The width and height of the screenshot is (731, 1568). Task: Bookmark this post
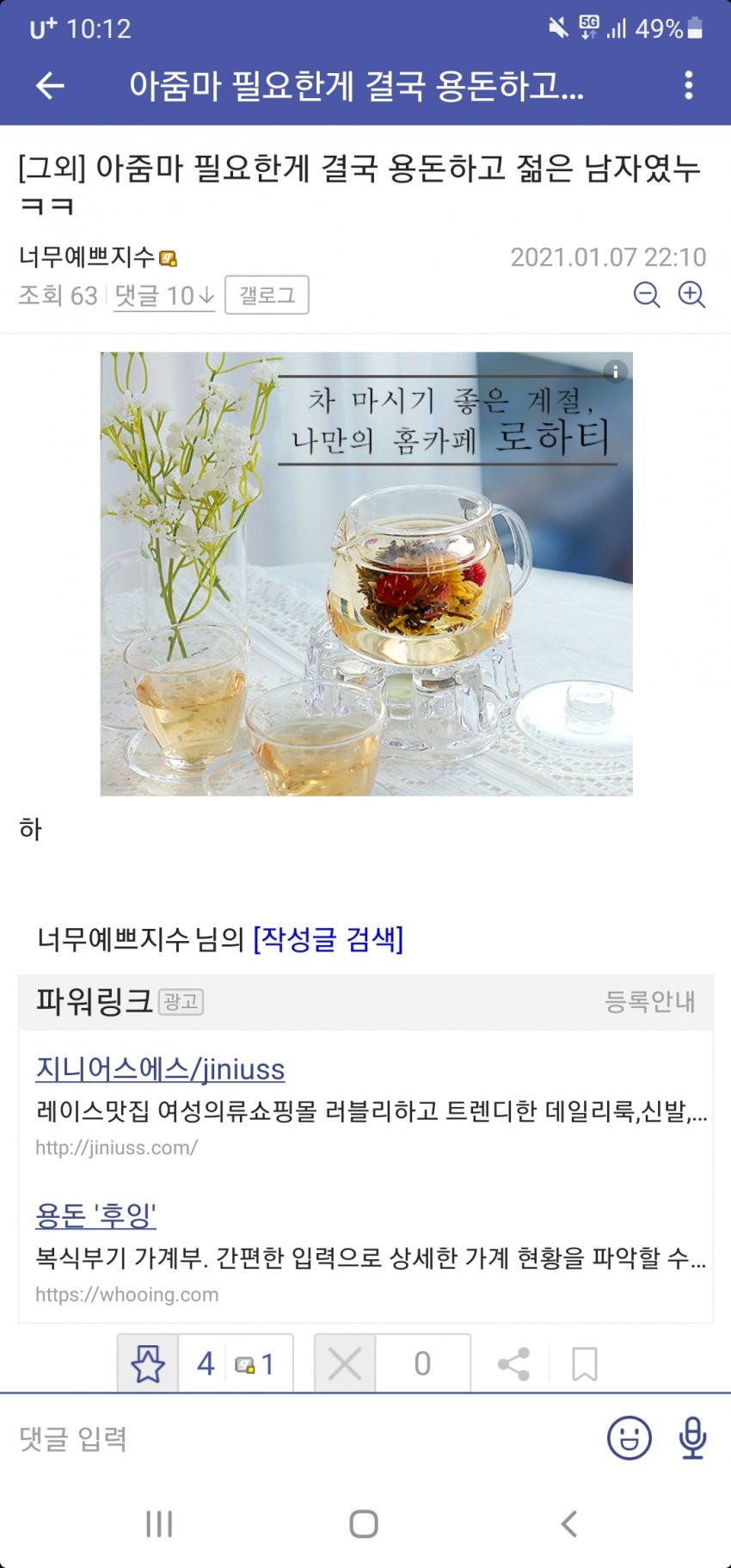(584, 1364)
